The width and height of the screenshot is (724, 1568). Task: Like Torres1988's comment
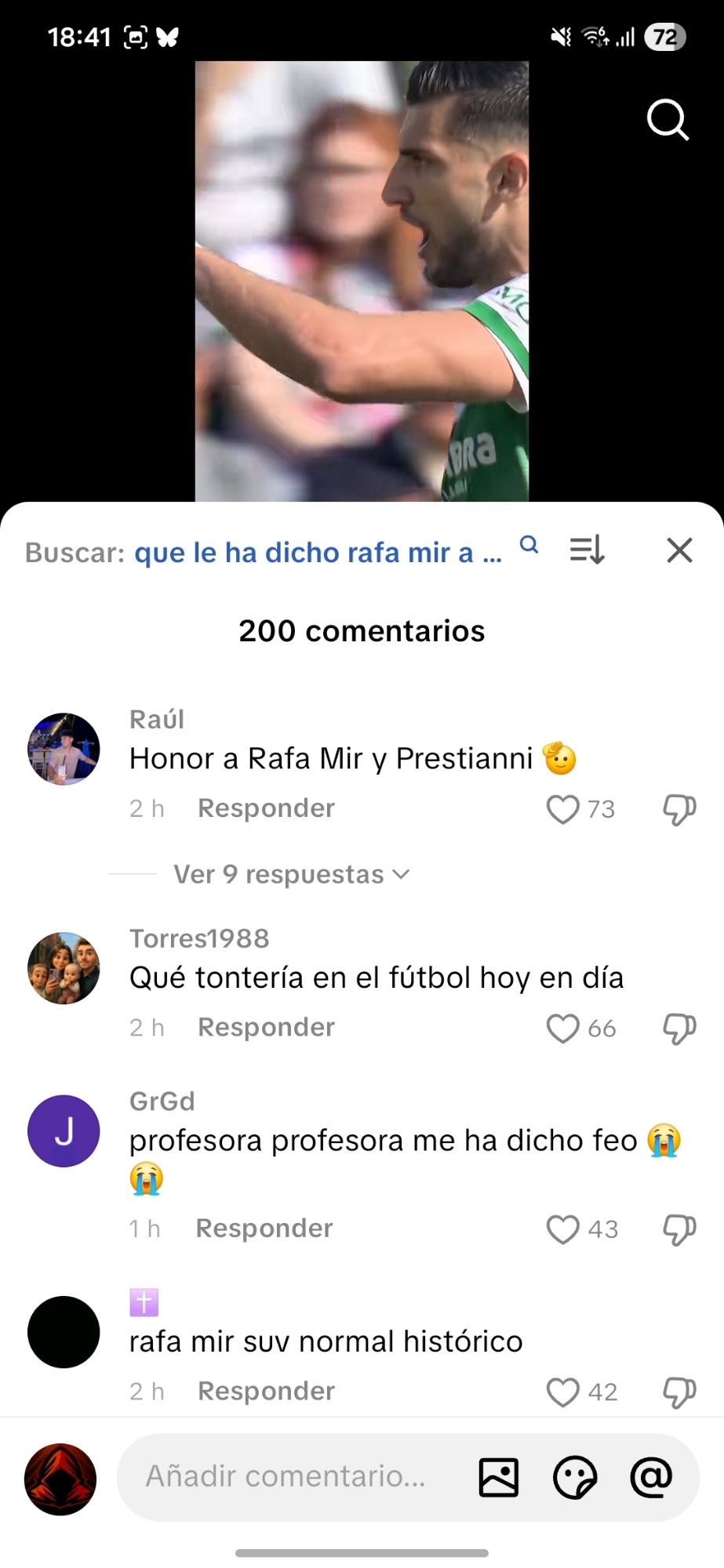pyautogui.click(x=562, y=1029)
